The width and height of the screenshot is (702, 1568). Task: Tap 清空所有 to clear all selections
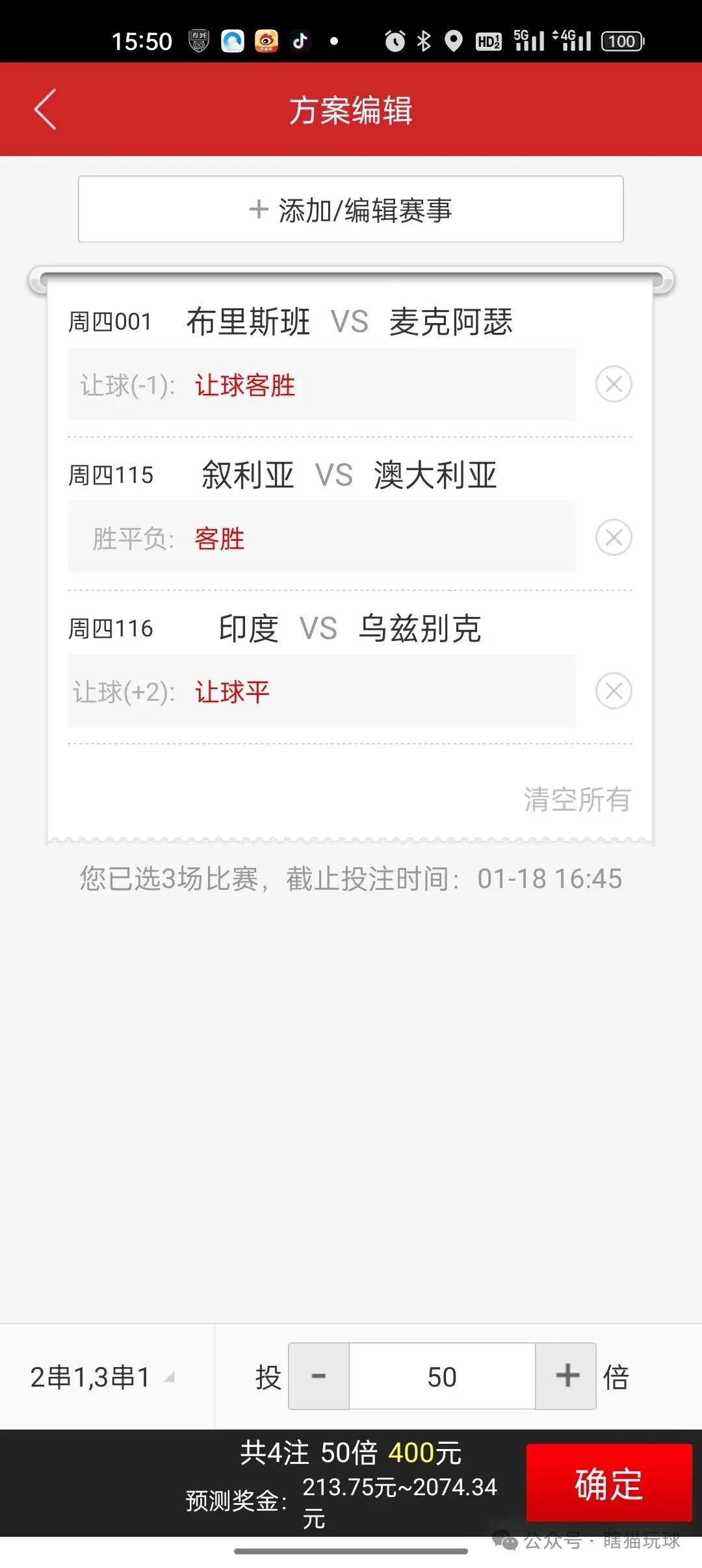577,799
